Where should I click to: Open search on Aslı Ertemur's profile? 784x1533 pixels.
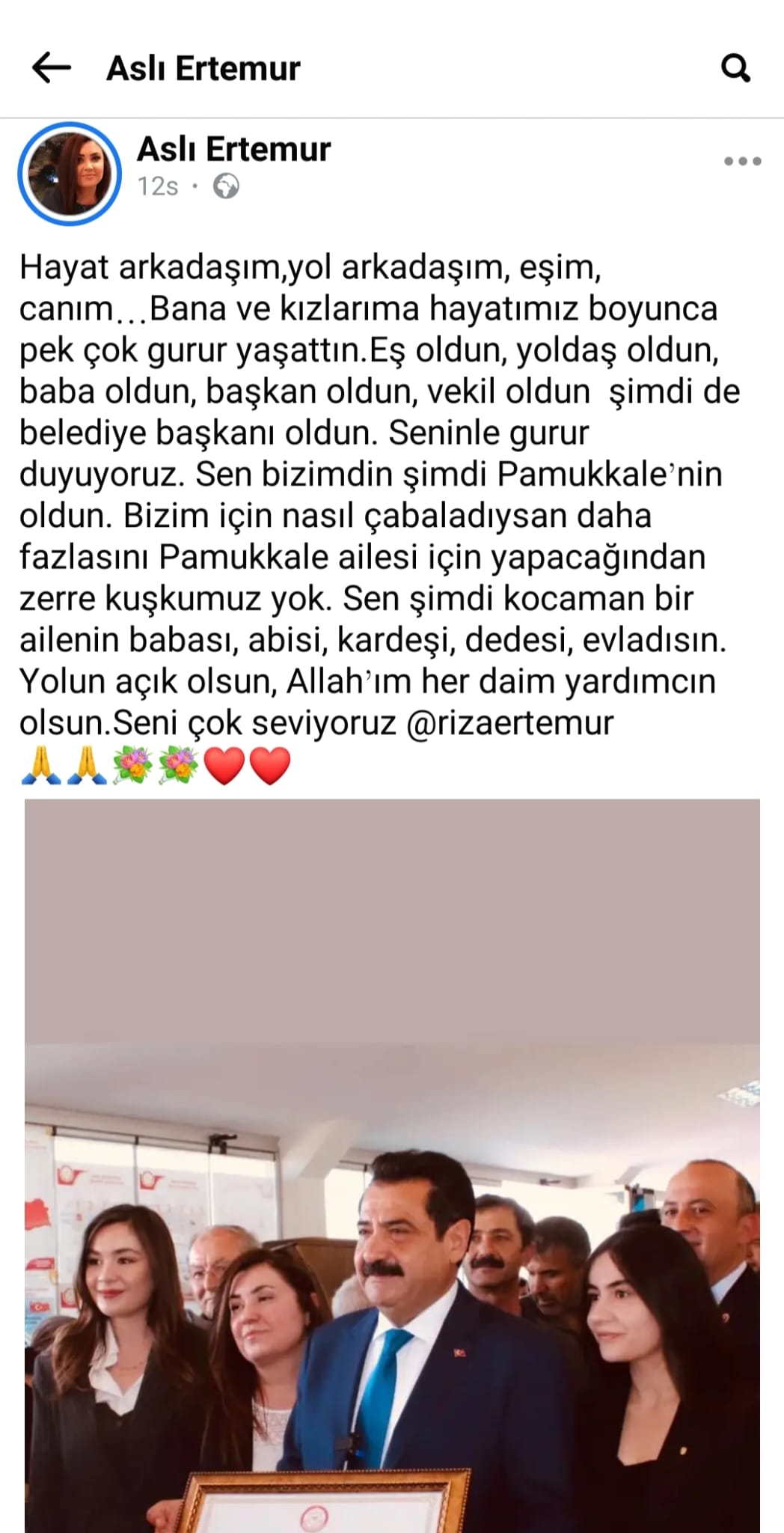(735, 68)
